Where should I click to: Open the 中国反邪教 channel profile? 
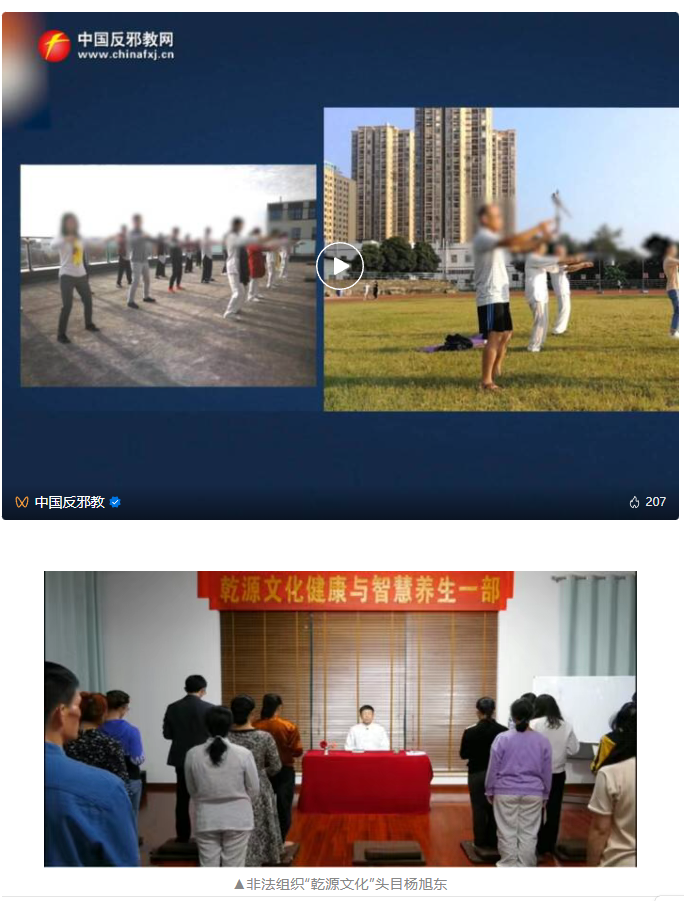click(69, 502)
